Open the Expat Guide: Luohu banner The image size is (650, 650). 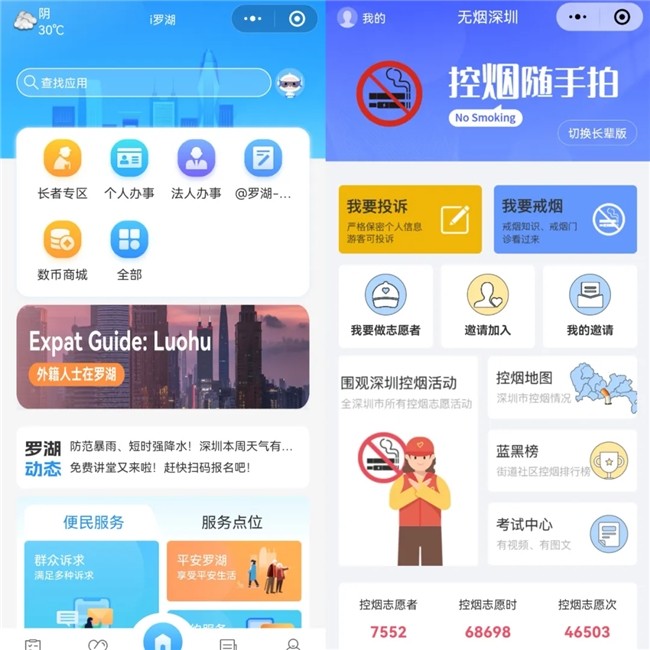(x=162, y=357)
